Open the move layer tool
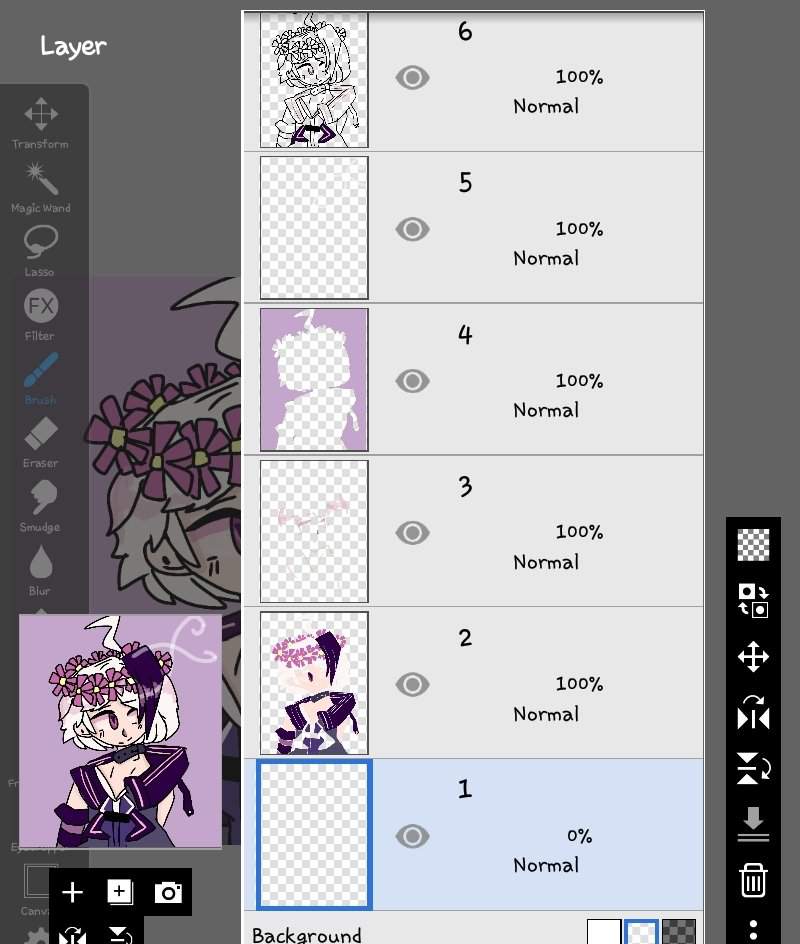 pyautogui.click(x=753, y=657)
